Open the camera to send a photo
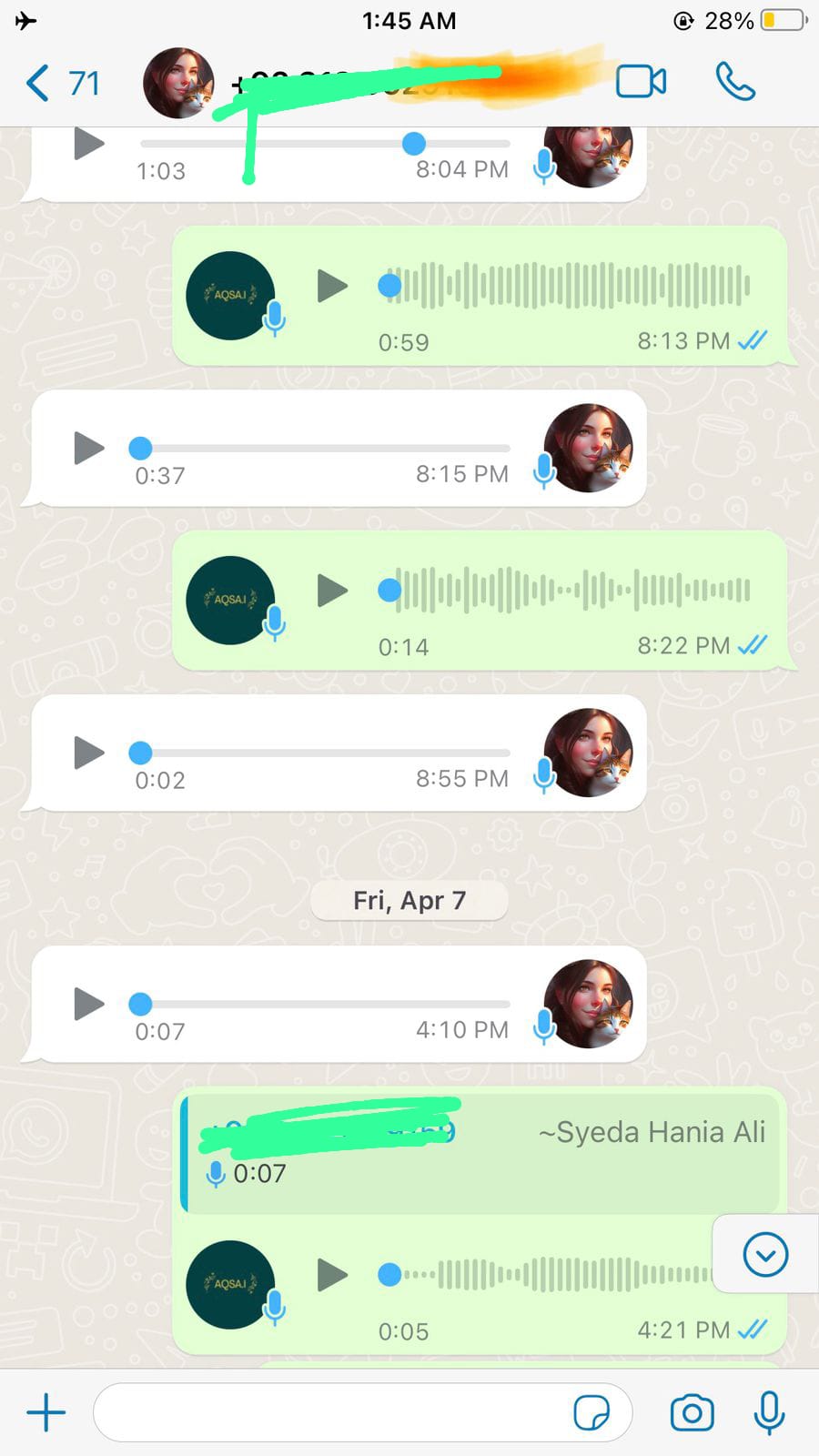The image size is (819, 1456). tap(692, 1413)
